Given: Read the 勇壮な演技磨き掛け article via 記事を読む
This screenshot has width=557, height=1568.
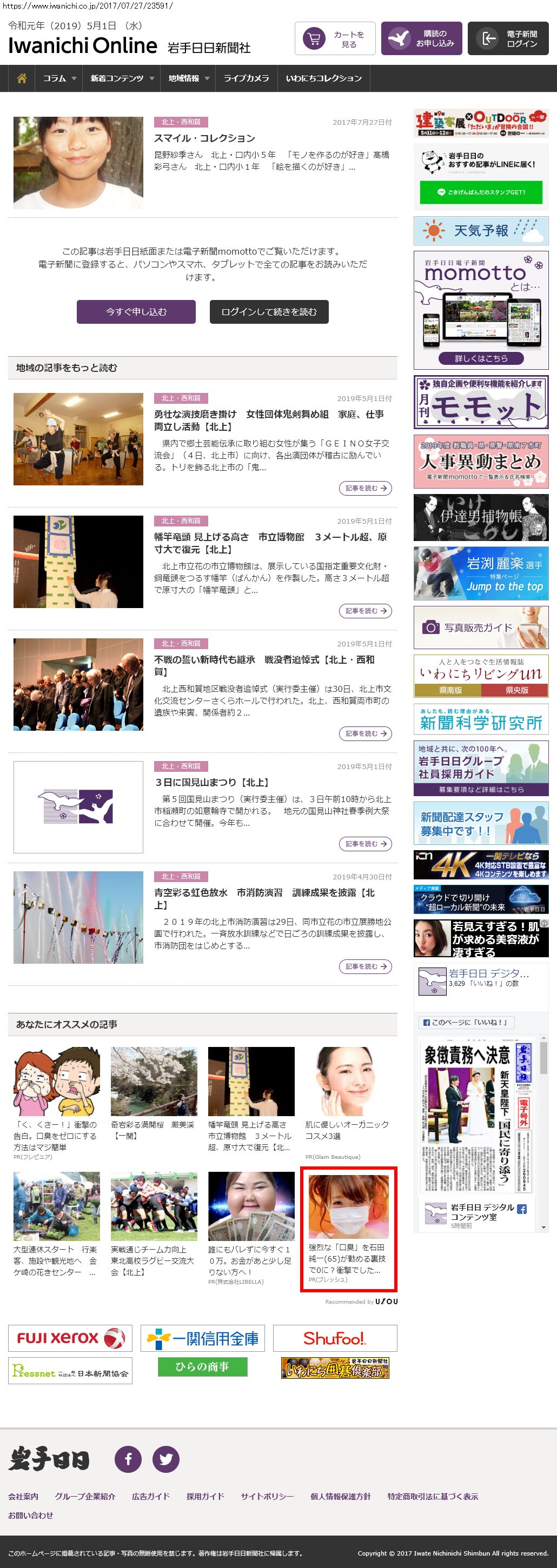Looking at the screenshot, I should [x=365, y=488].
